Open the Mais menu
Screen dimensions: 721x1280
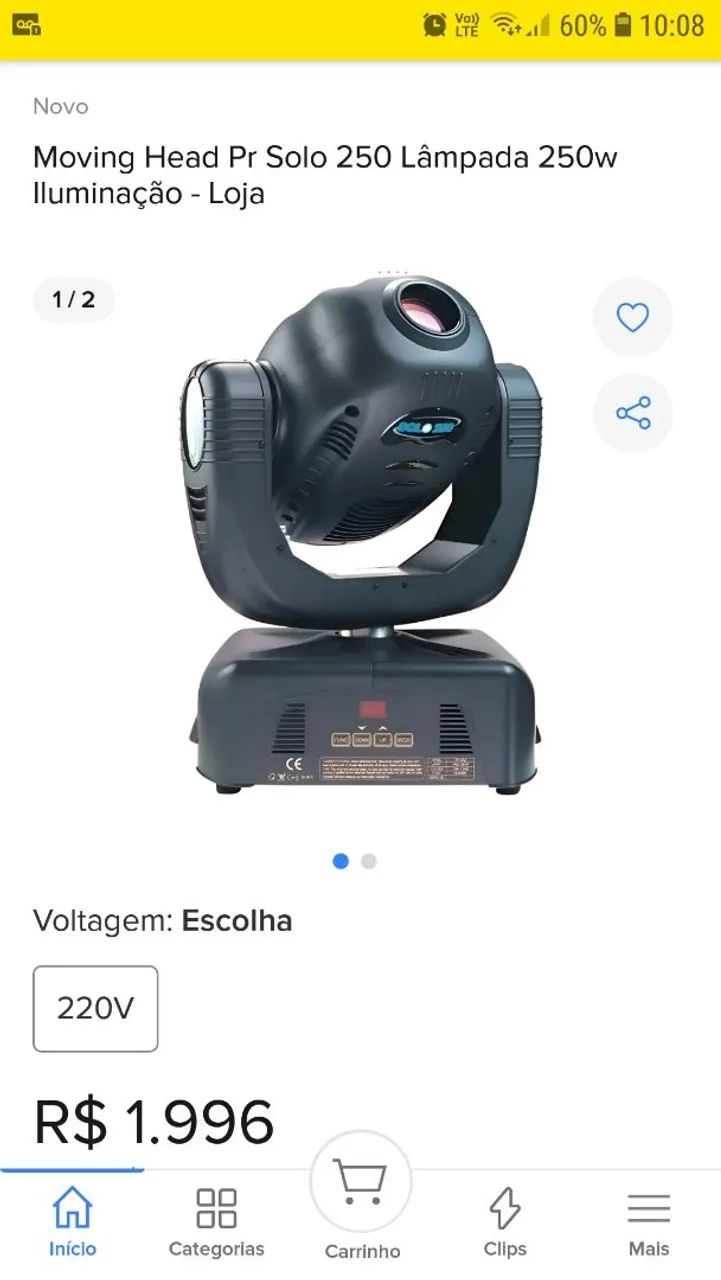648,1222
